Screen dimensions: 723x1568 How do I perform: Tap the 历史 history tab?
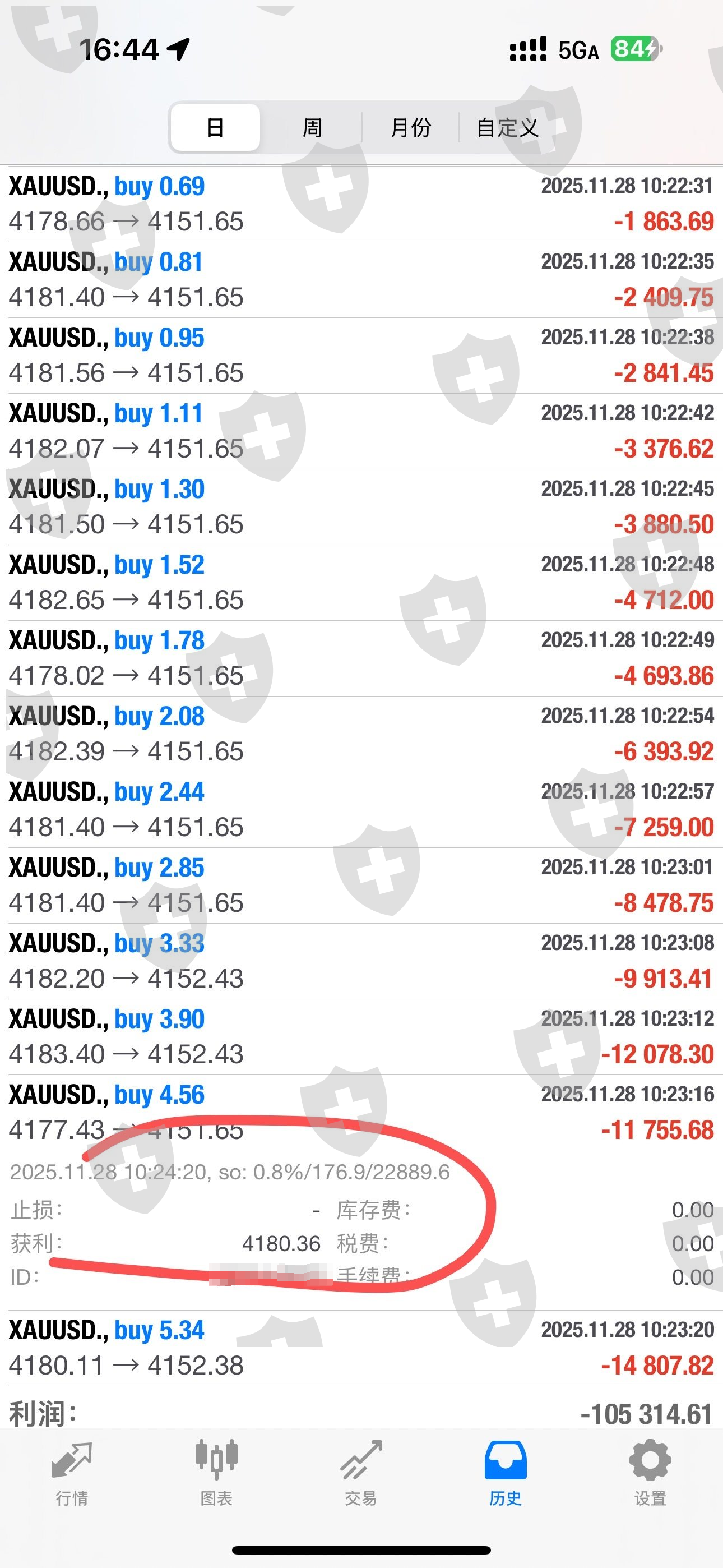click(505, 1472)
